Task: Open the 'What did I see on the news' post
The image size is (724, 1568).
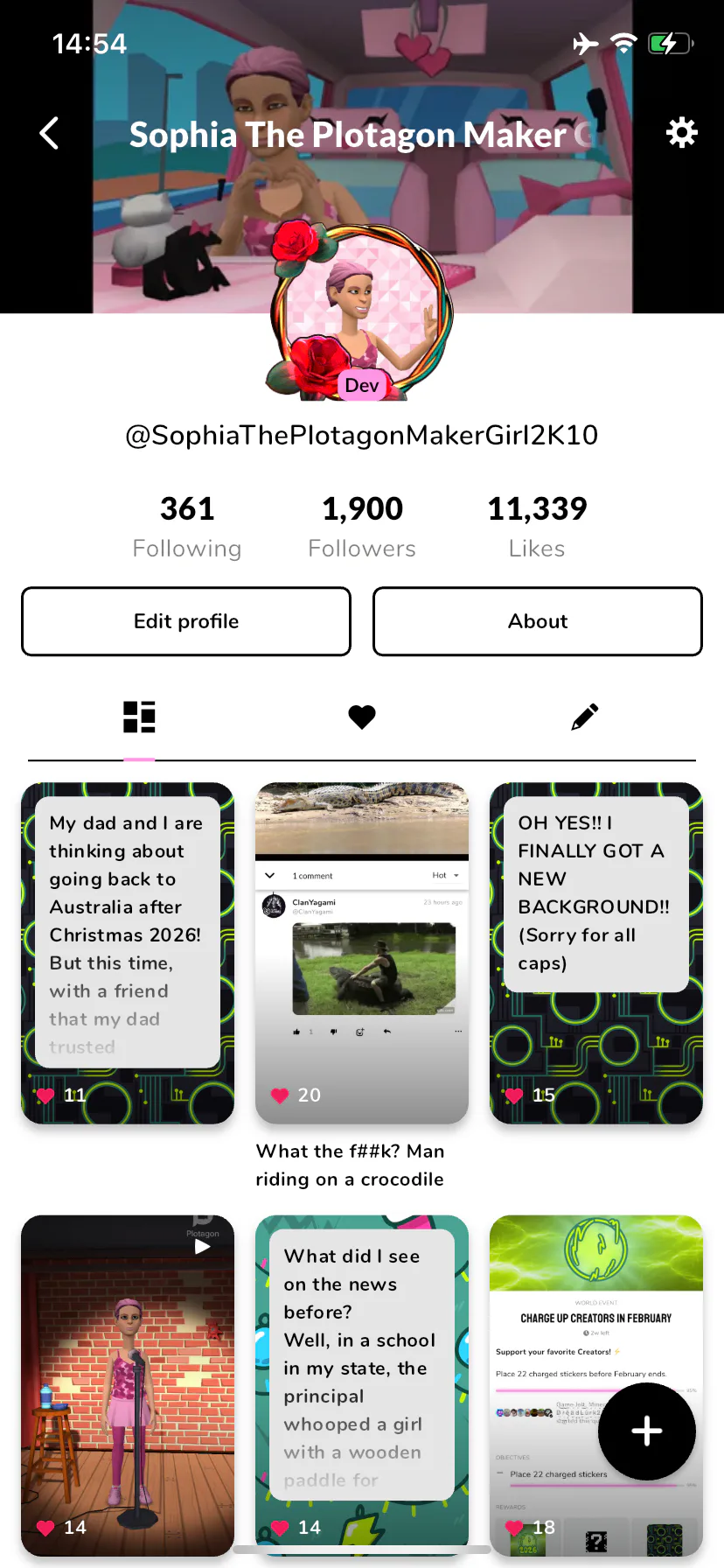Action: point(362,1385)
